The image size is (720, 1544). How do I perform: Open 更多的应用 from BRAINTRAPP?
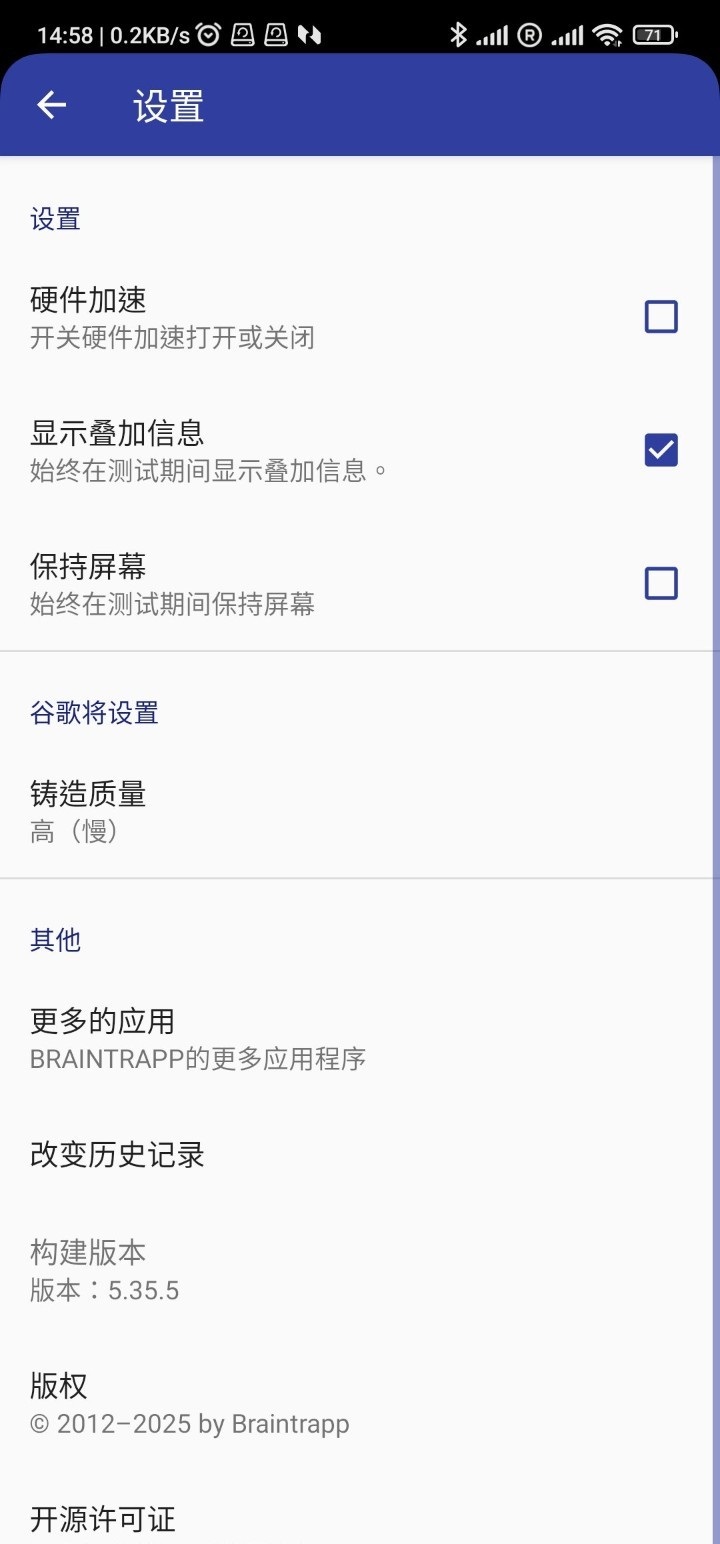tap(360, 1039)
